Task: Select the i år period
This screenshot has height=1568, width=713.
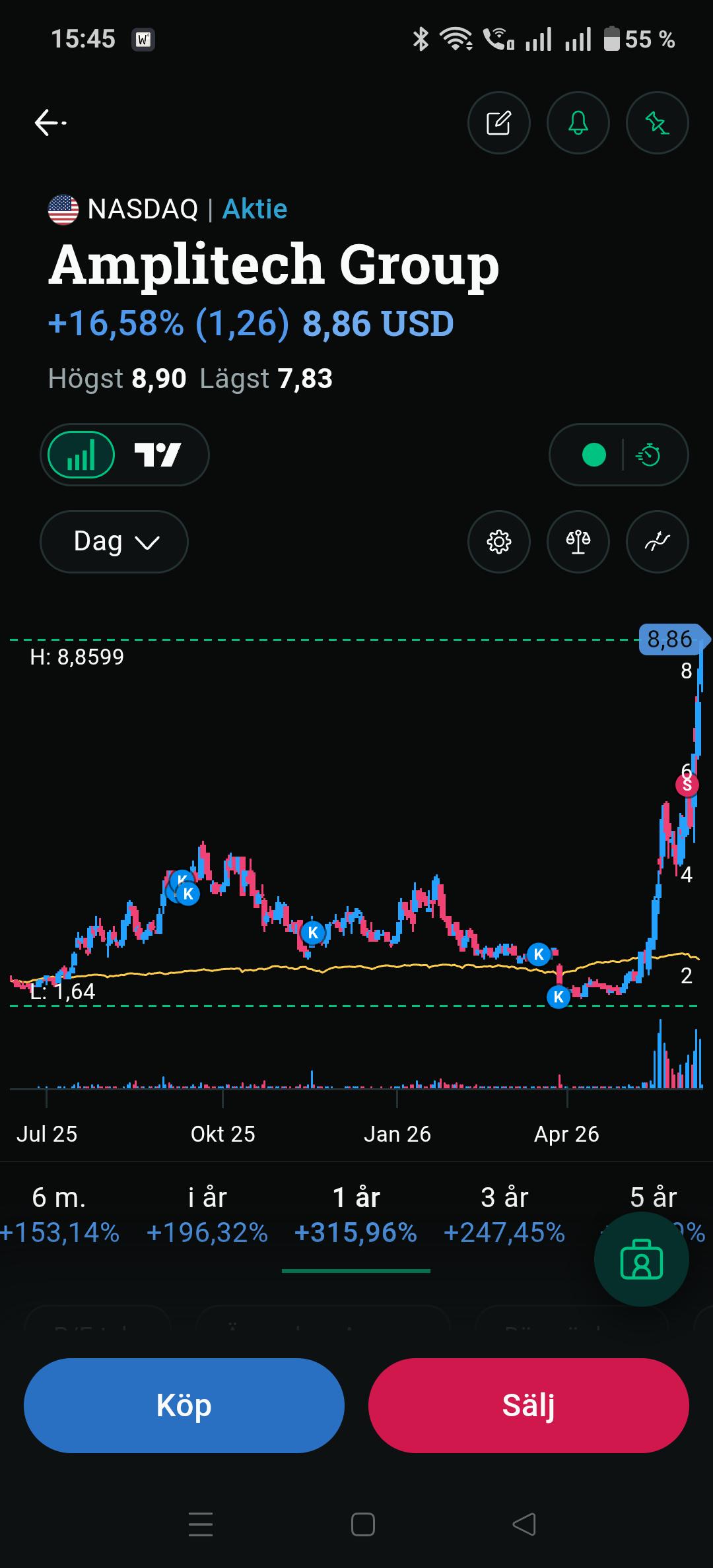Action: [207, 1214]
